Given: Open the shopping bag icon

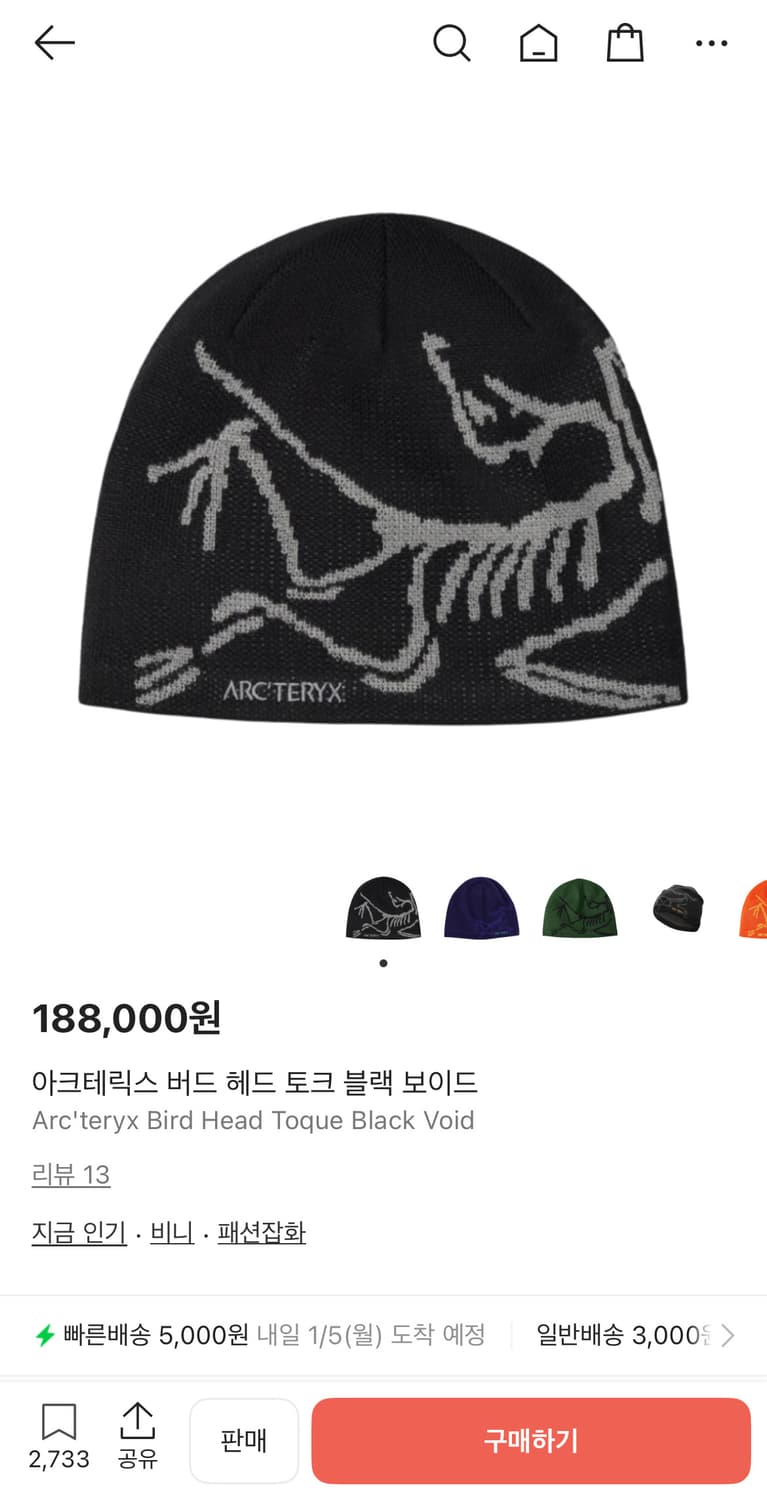Looking at the screenshot, I should 624,43.
